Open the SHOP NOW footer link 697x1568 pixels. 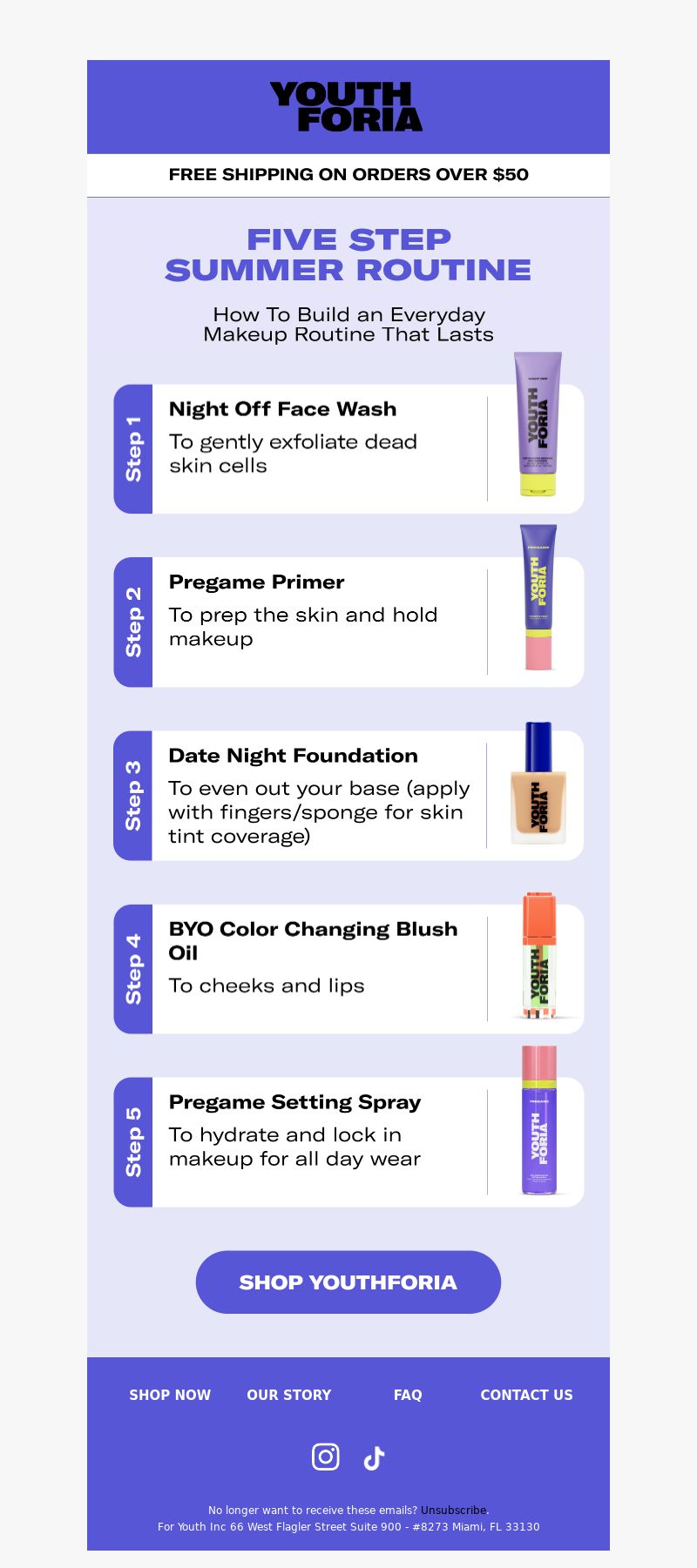pos(170,1395)
